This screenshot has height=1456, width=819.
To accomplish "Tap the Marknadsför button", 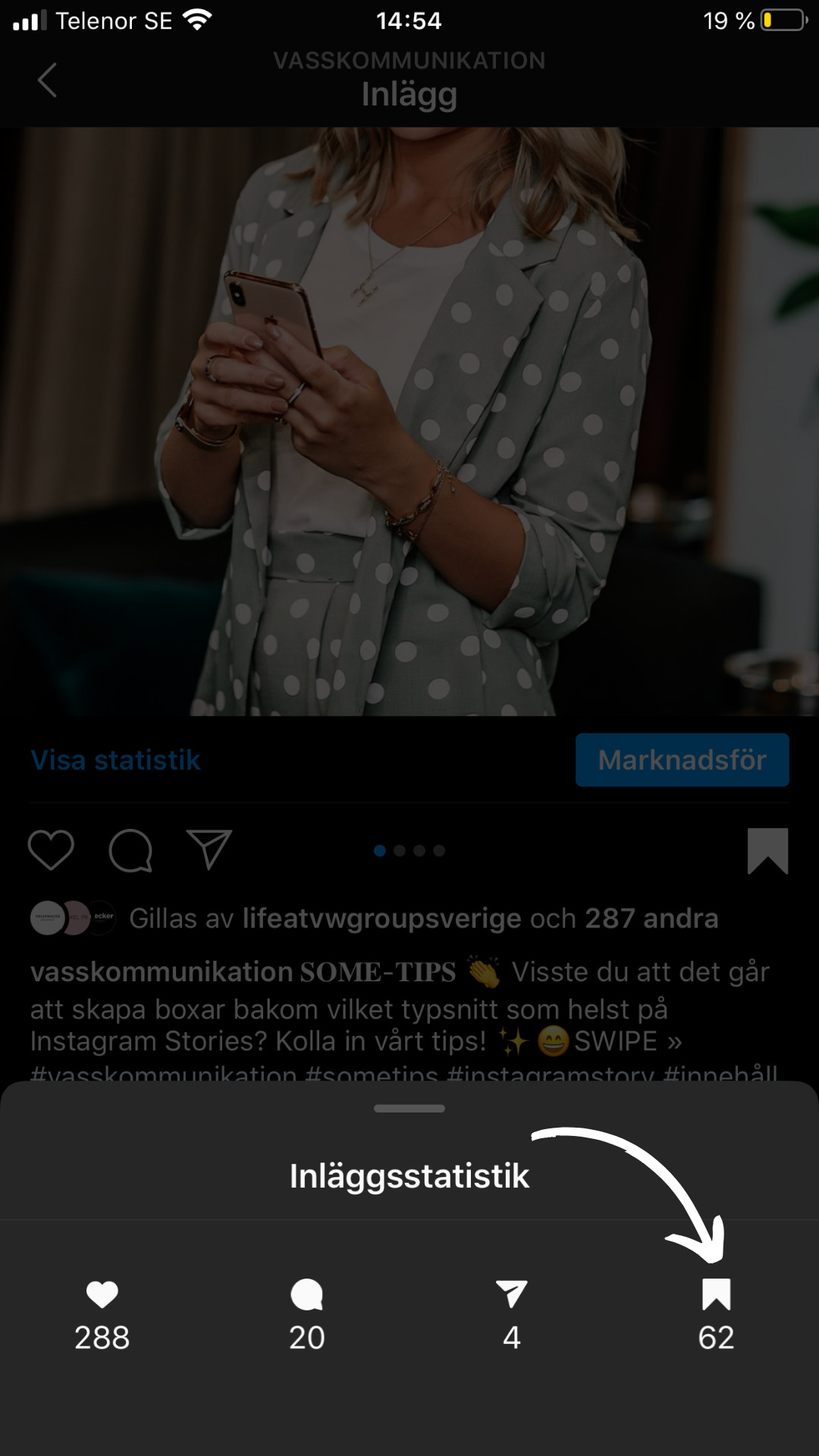I will 682,760.
